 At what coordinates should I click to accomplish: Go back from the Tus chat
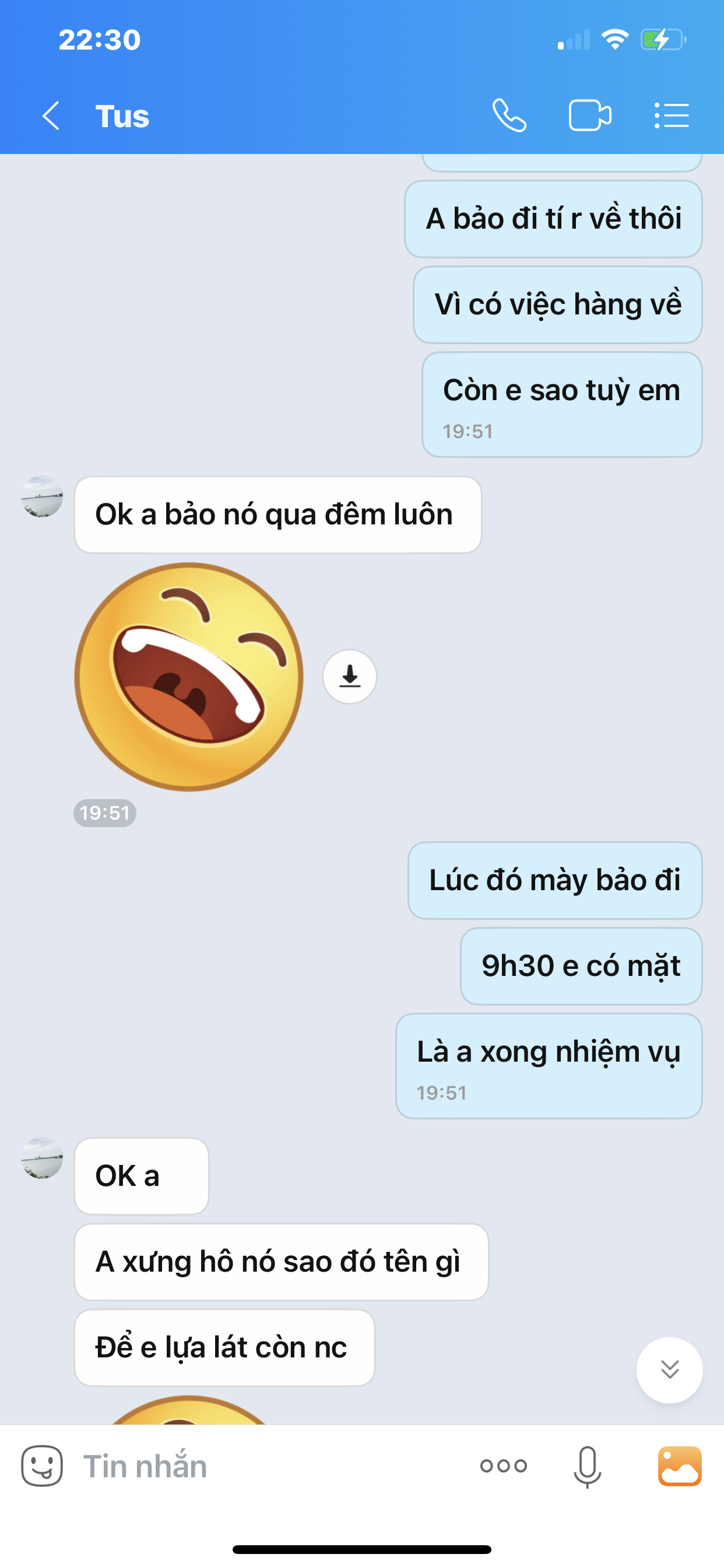(51, 116)
